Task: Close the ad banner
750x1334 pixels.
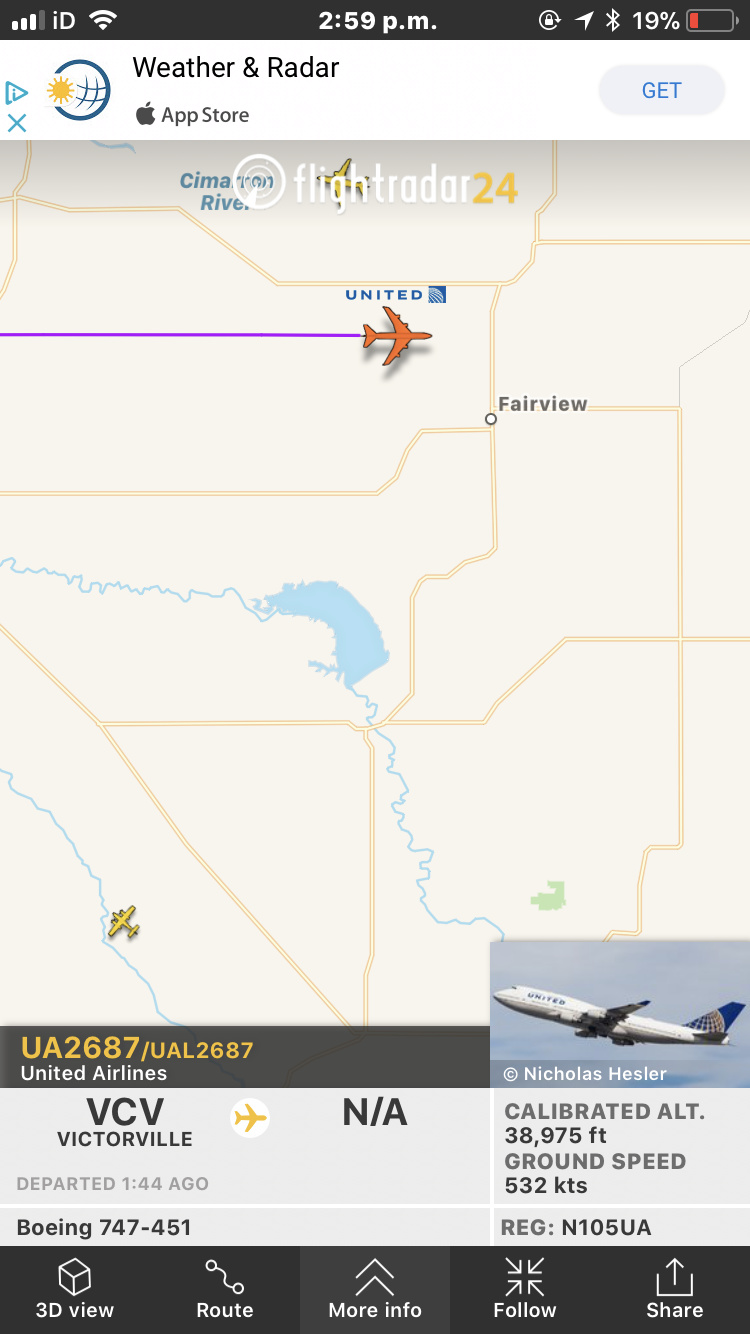Action: tap(17, 123)
